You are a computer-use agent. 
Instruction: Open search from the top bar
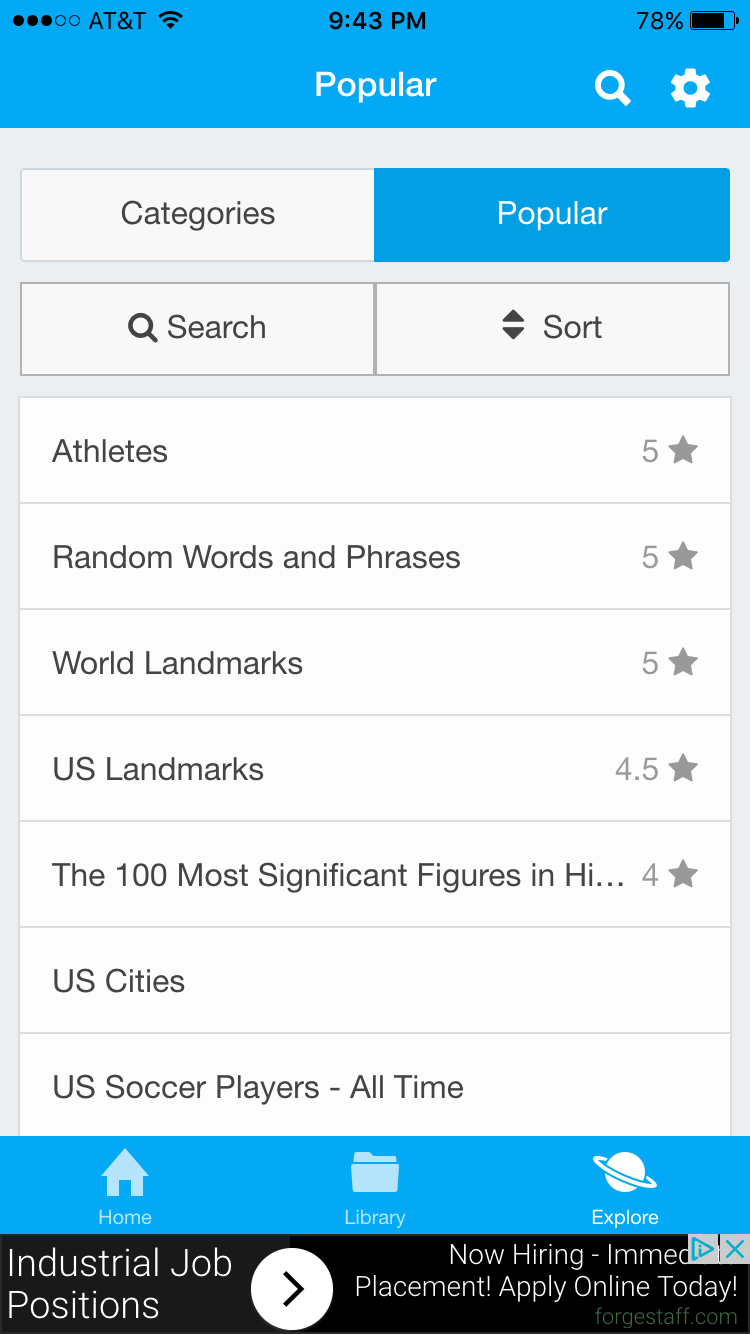pos(612,88)
